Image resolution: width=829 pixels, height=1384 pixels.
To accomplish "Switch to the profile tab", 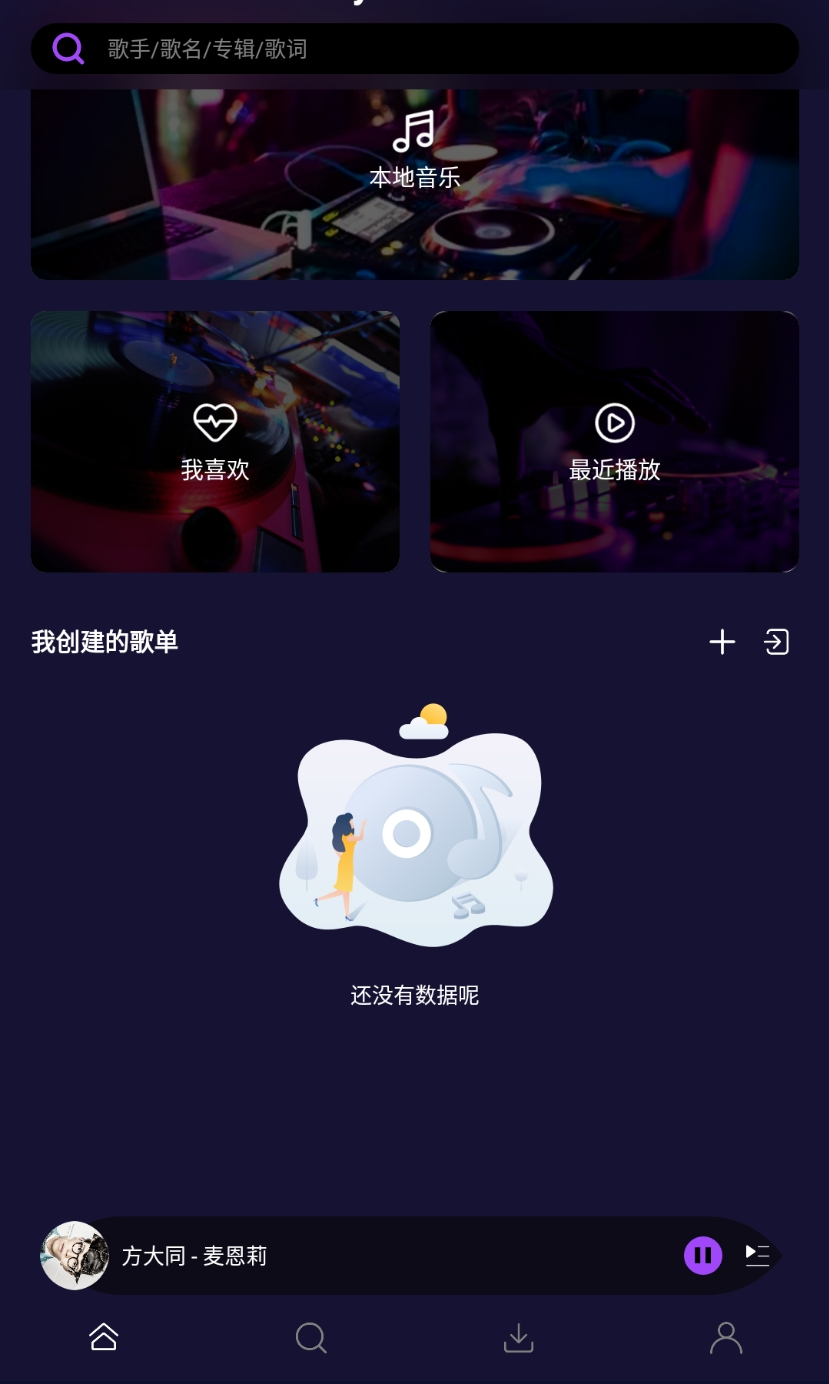I will [x=726, y=1337].
